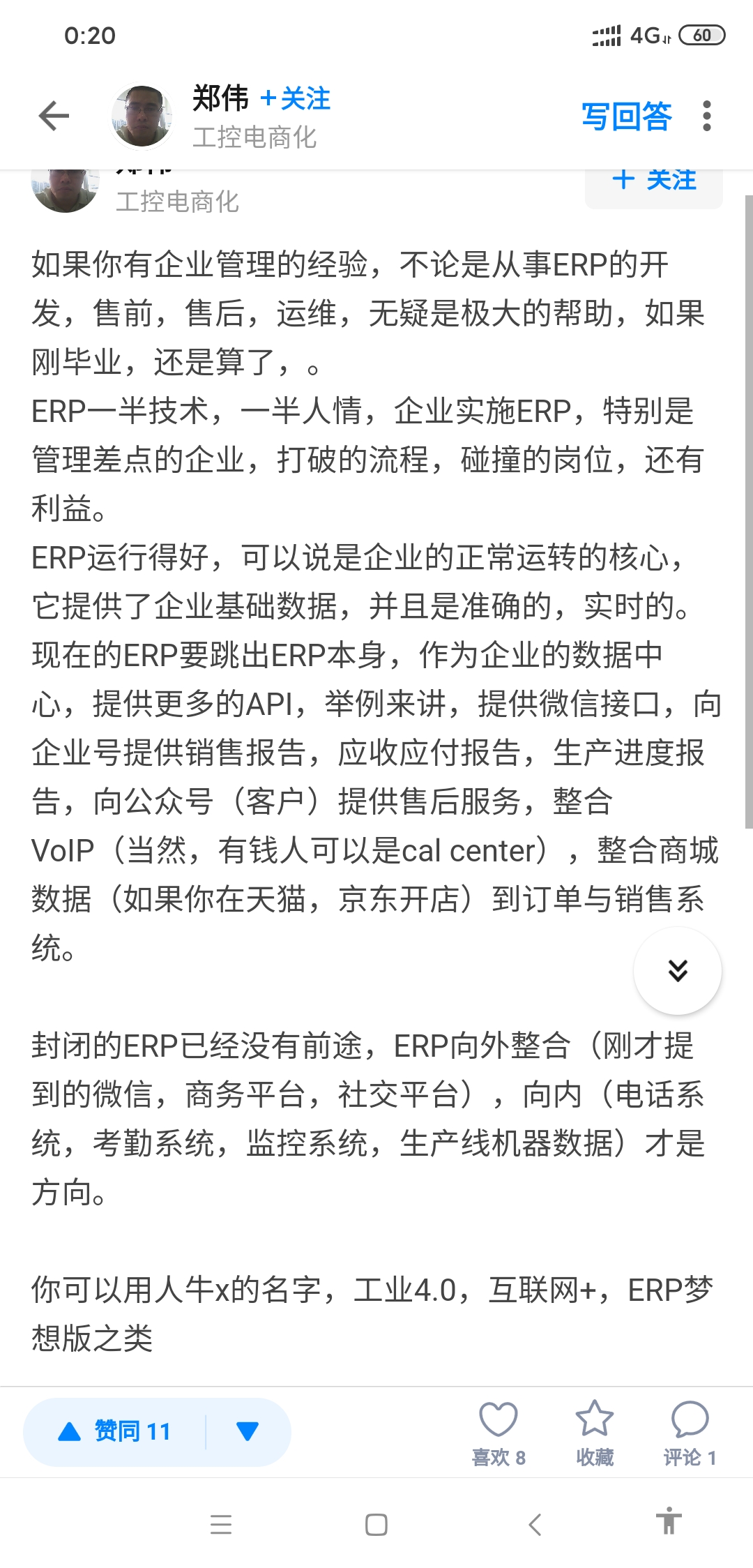Image resolution: width=753 pixels, height=1568 pixels.
Task: Open the three-dot overflow menu
Action: coord(707,116)
